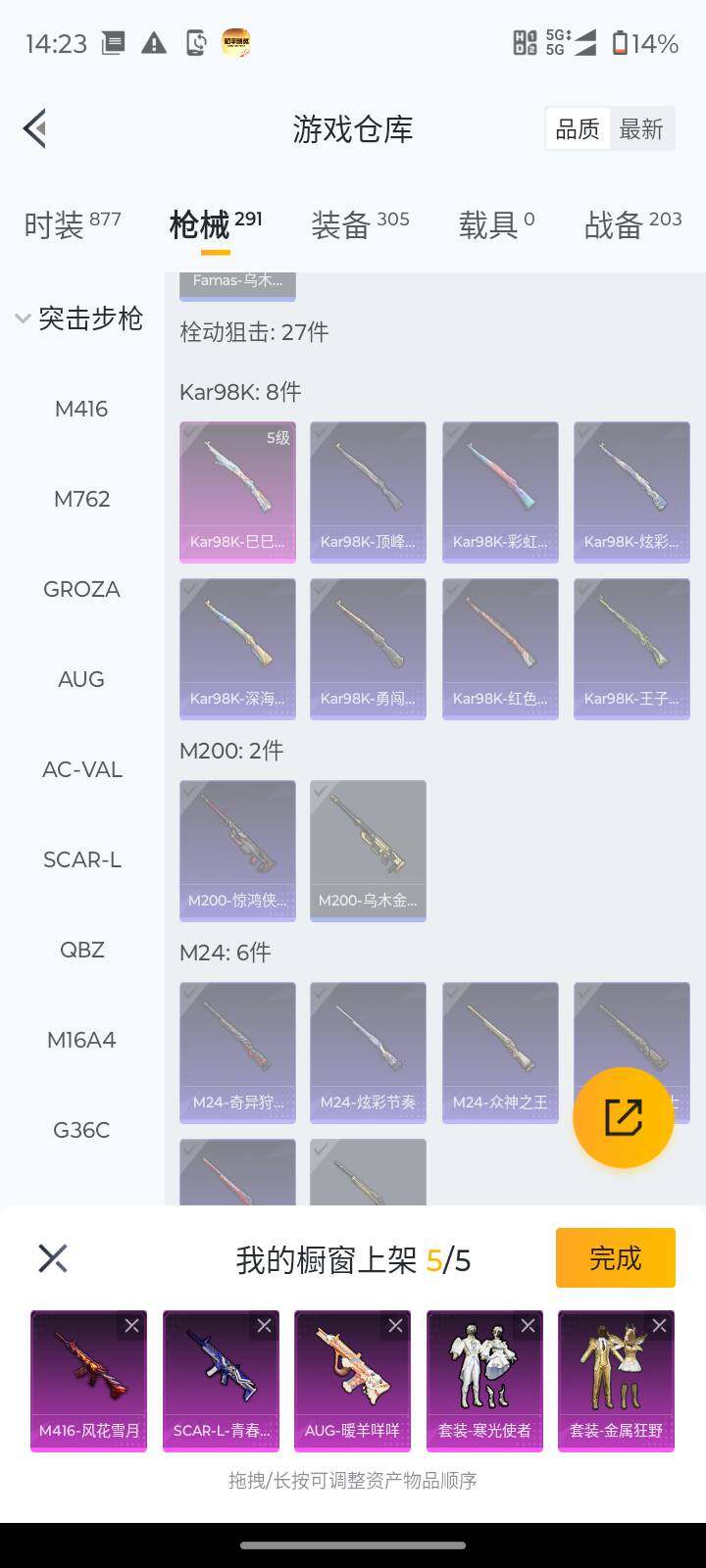Remove M416-风花雪月 from the showcase

pos(131,1326)
